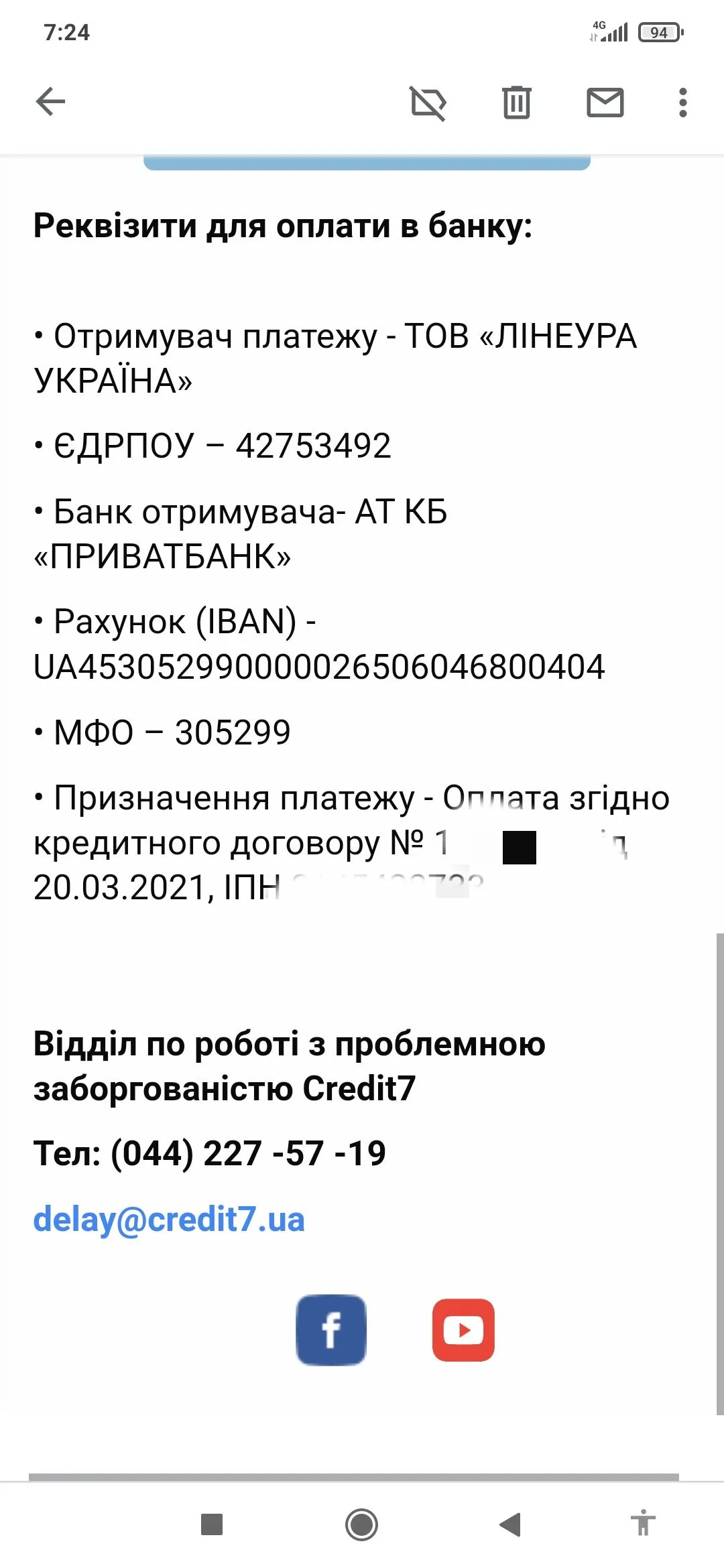Open the three-dot overflow menu
Viewport: 724px width, 1568px height.
682,103
